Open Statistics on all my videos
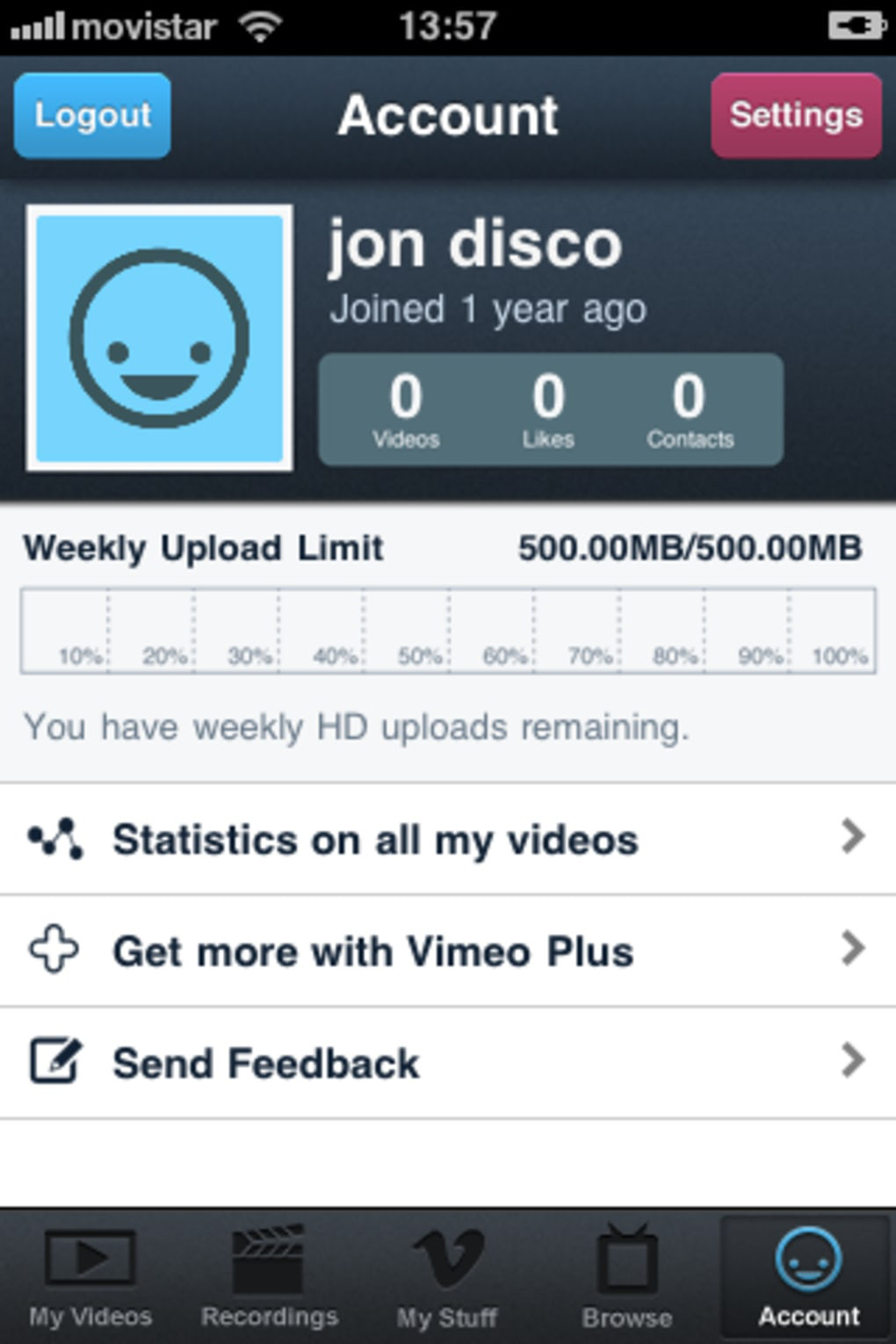 point(448,839)
